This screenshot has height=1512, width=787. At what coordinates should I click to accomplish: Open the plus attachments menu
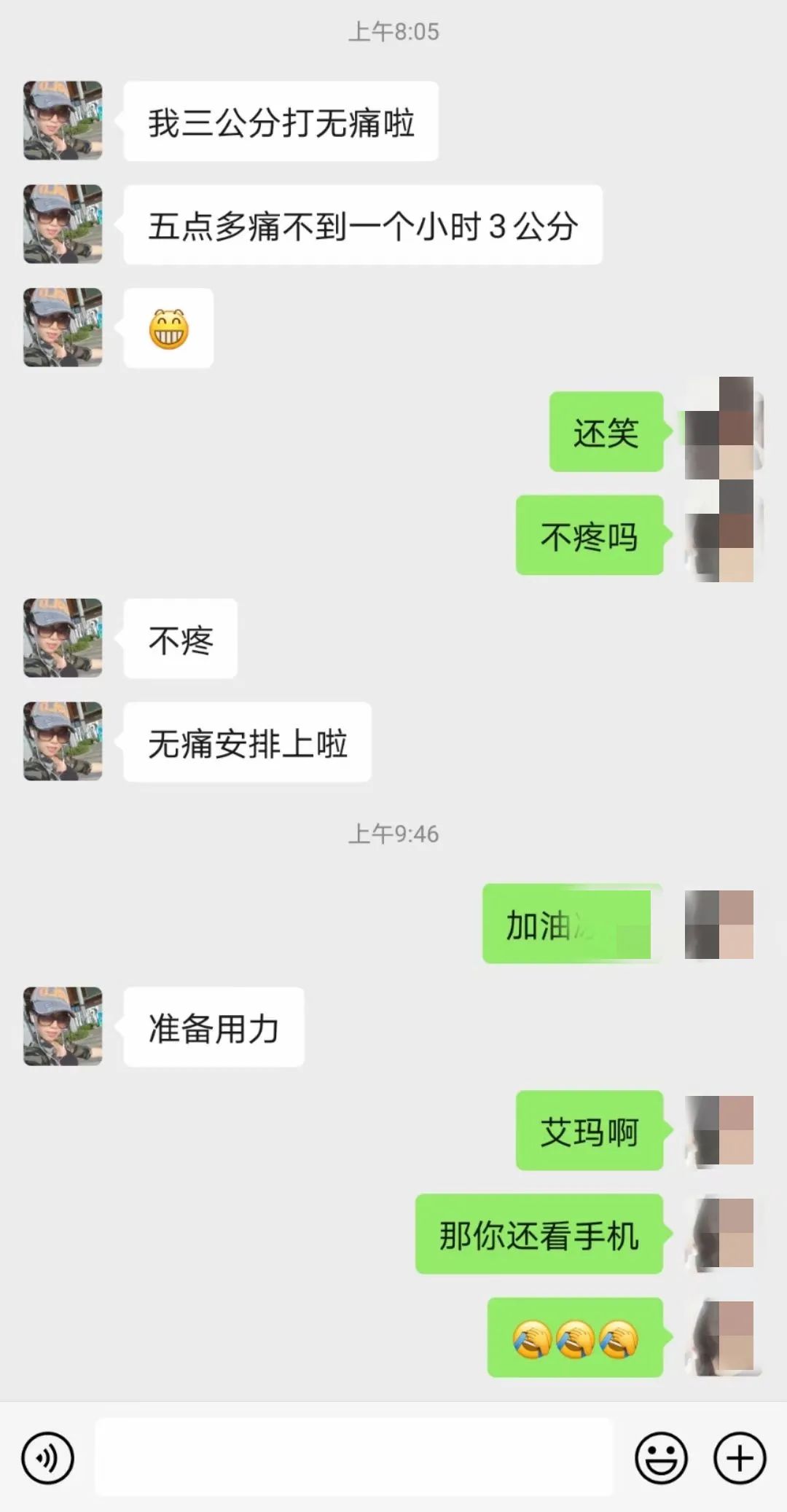pyautogui.click(x=740, y=1458)
